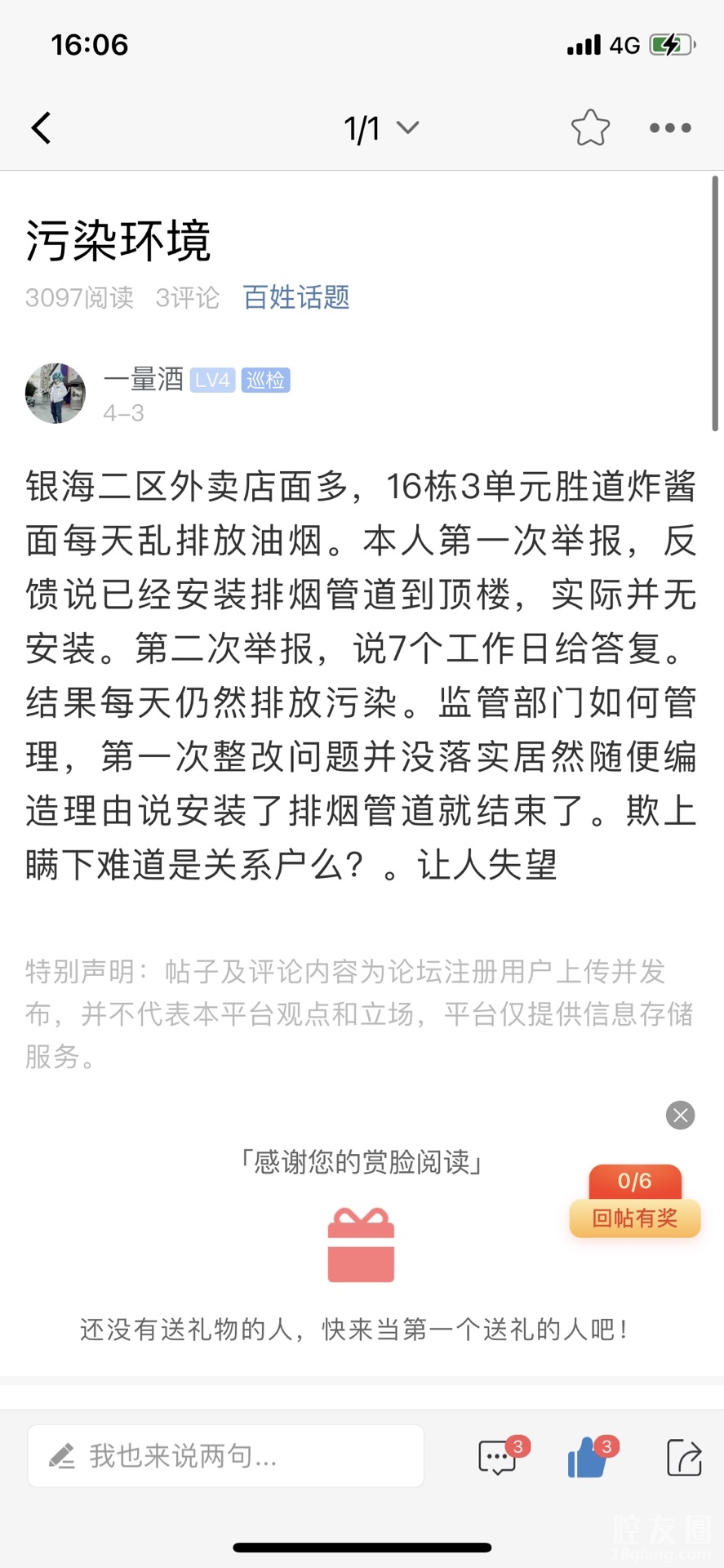724x1568 pixels.
Task: Share this post
Action: pos(684,1457)
